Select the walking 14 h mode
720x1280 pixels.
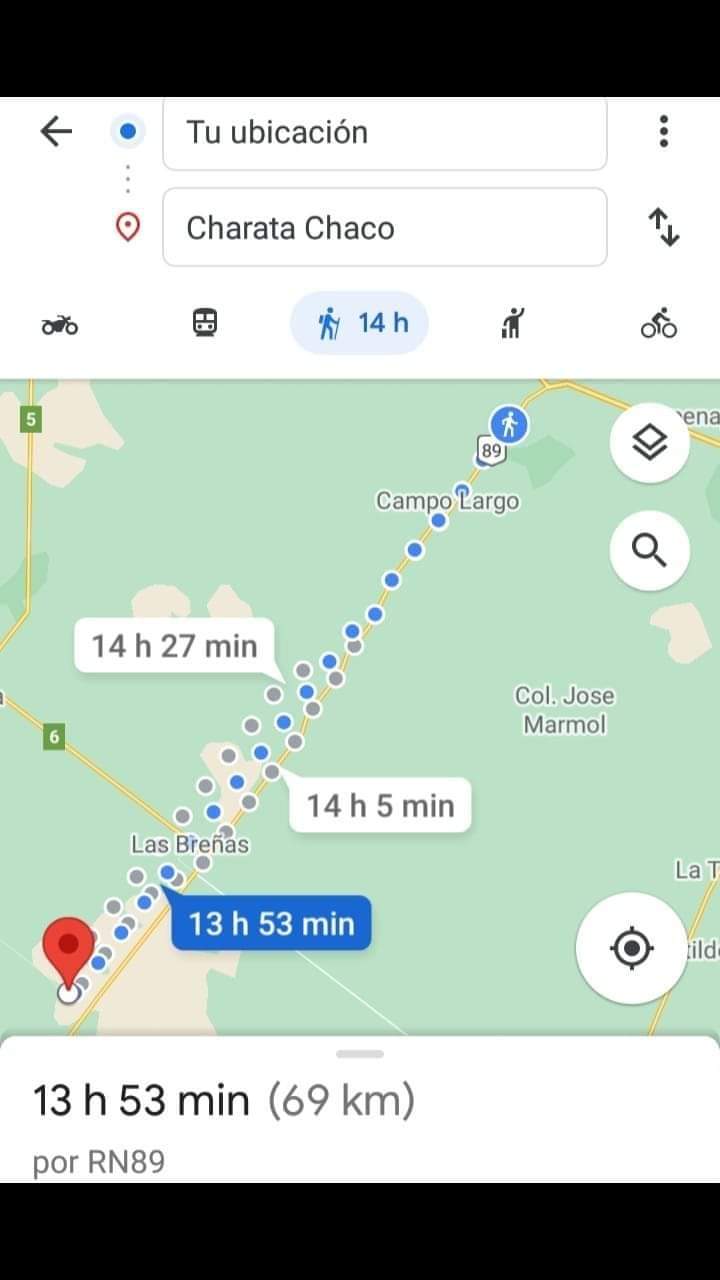(360, 323)
